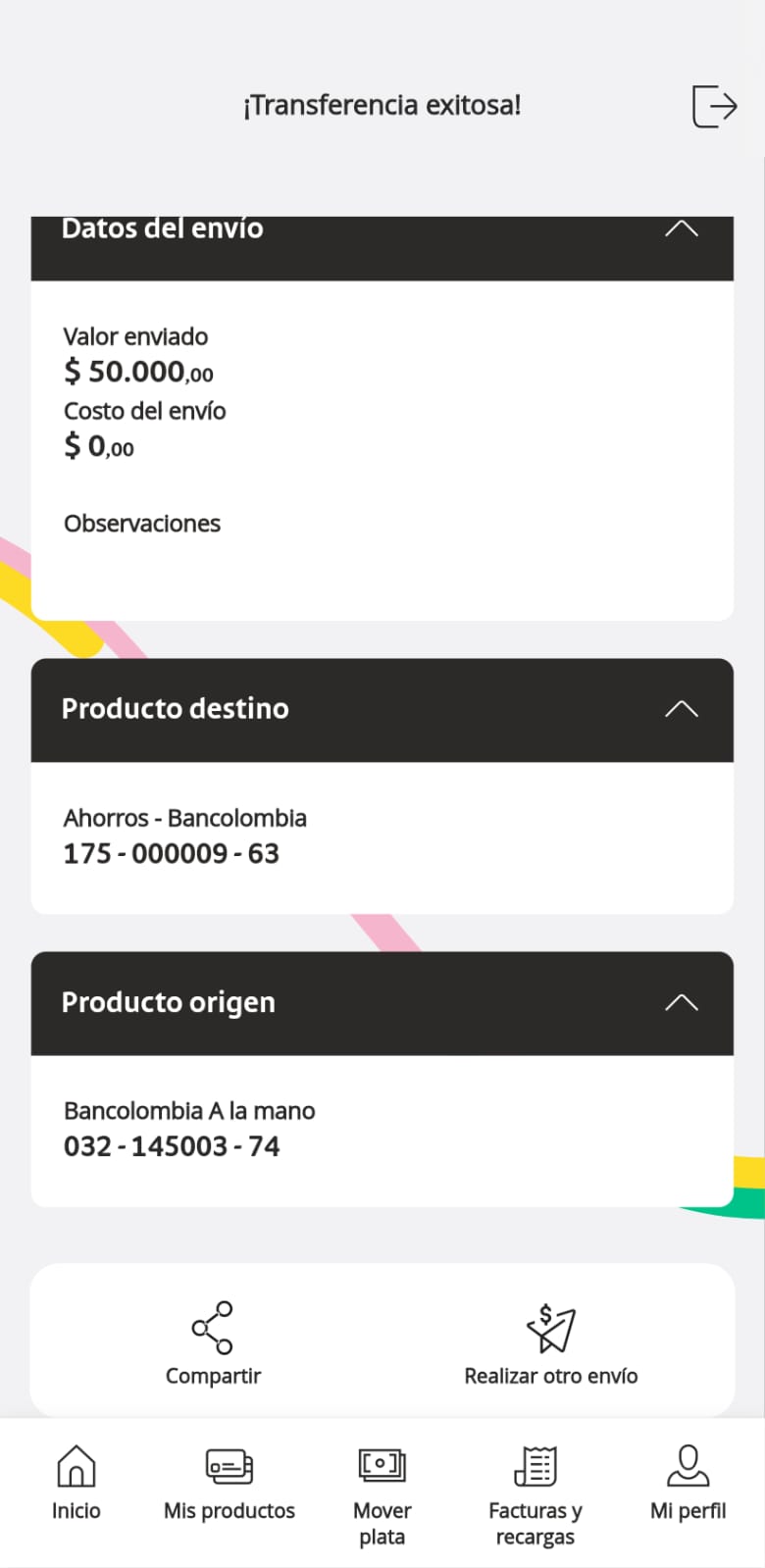Collapse the Producto destino section

click(x=682, y=709)
